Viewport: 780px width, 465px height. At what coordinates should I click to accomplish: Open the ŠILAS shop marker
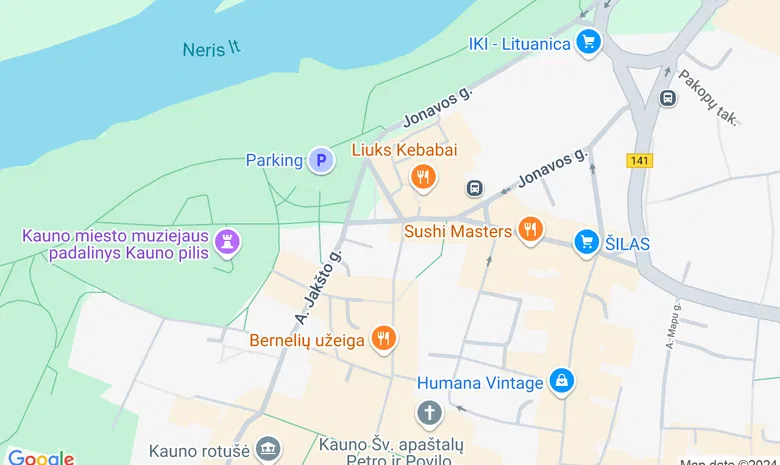coord(587,241)
